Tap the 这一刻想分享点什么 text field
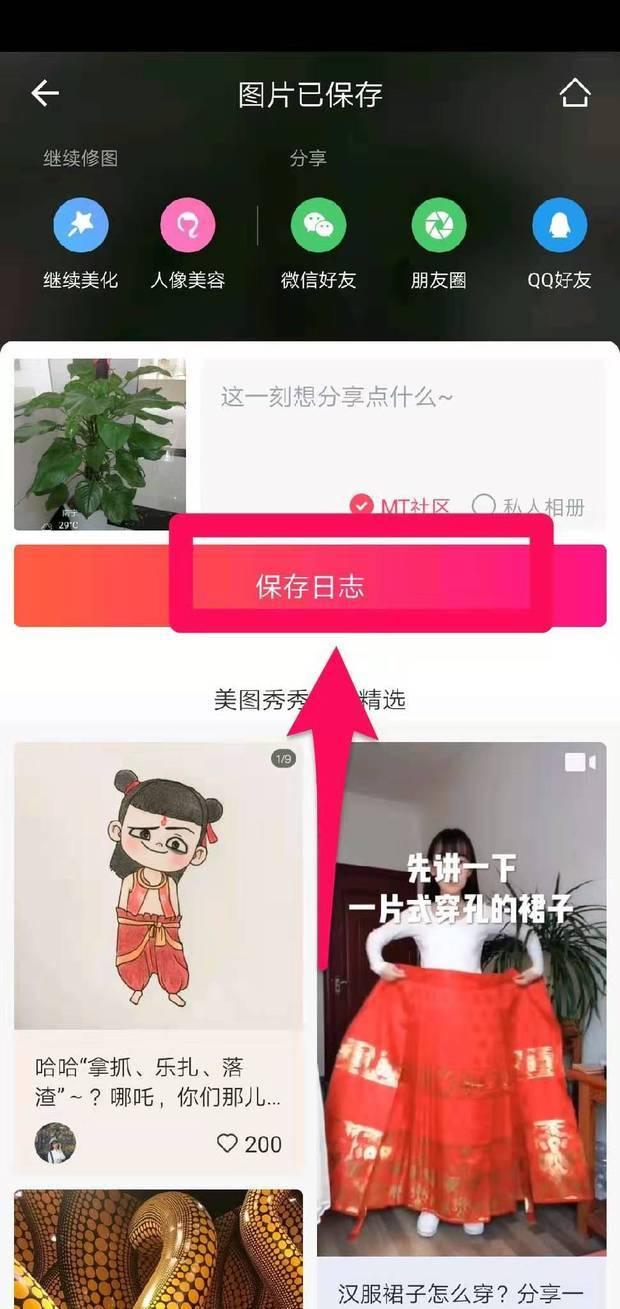The image size is (620, 1309). point(400,420)
